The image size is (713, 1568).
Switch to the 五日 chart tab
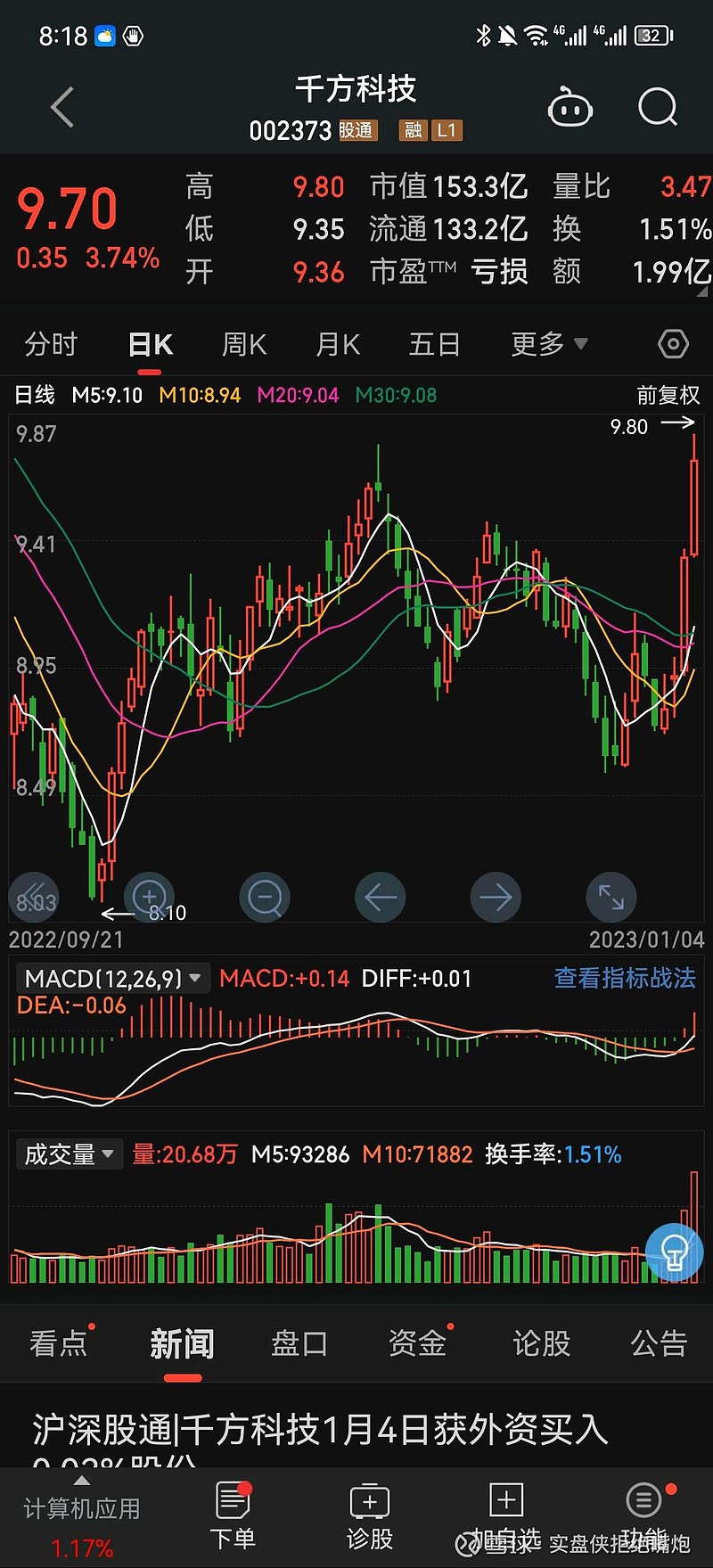434,344
